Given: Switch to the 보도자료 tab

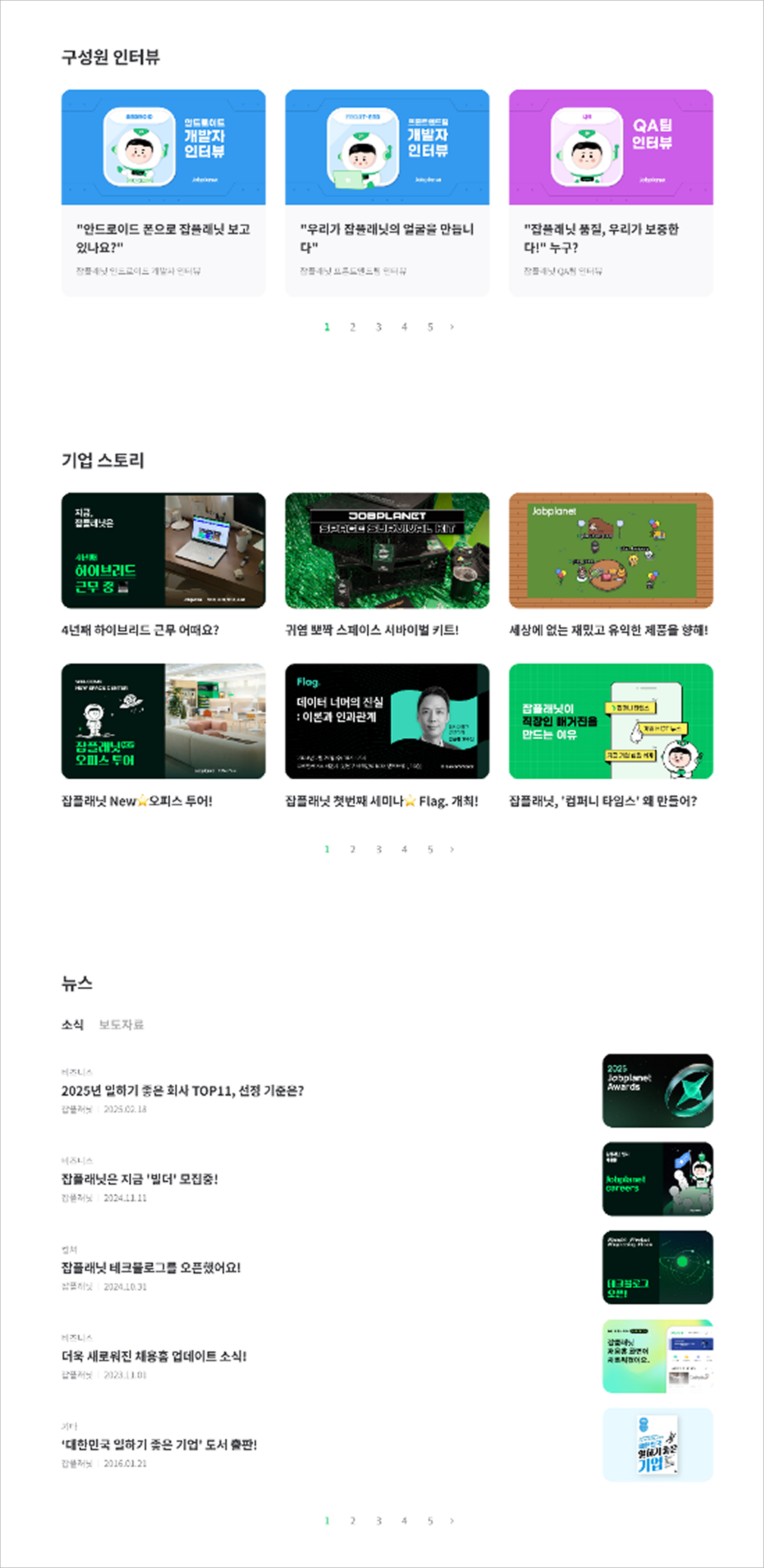Looking at the screenshot, I should pyautogui.click(x=121, y=1024).
